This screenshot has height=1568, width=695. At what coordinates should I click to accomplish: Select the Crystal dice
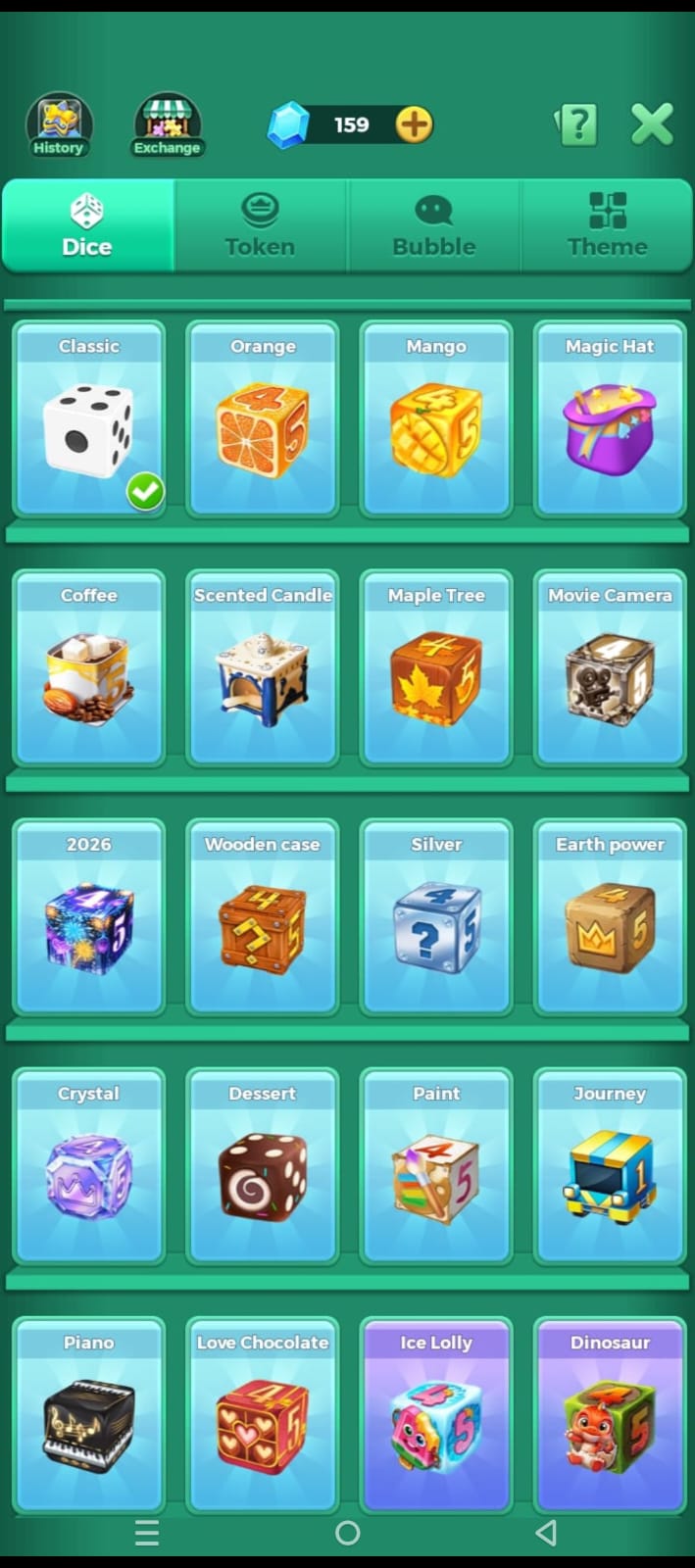(x=89, y=1166)
